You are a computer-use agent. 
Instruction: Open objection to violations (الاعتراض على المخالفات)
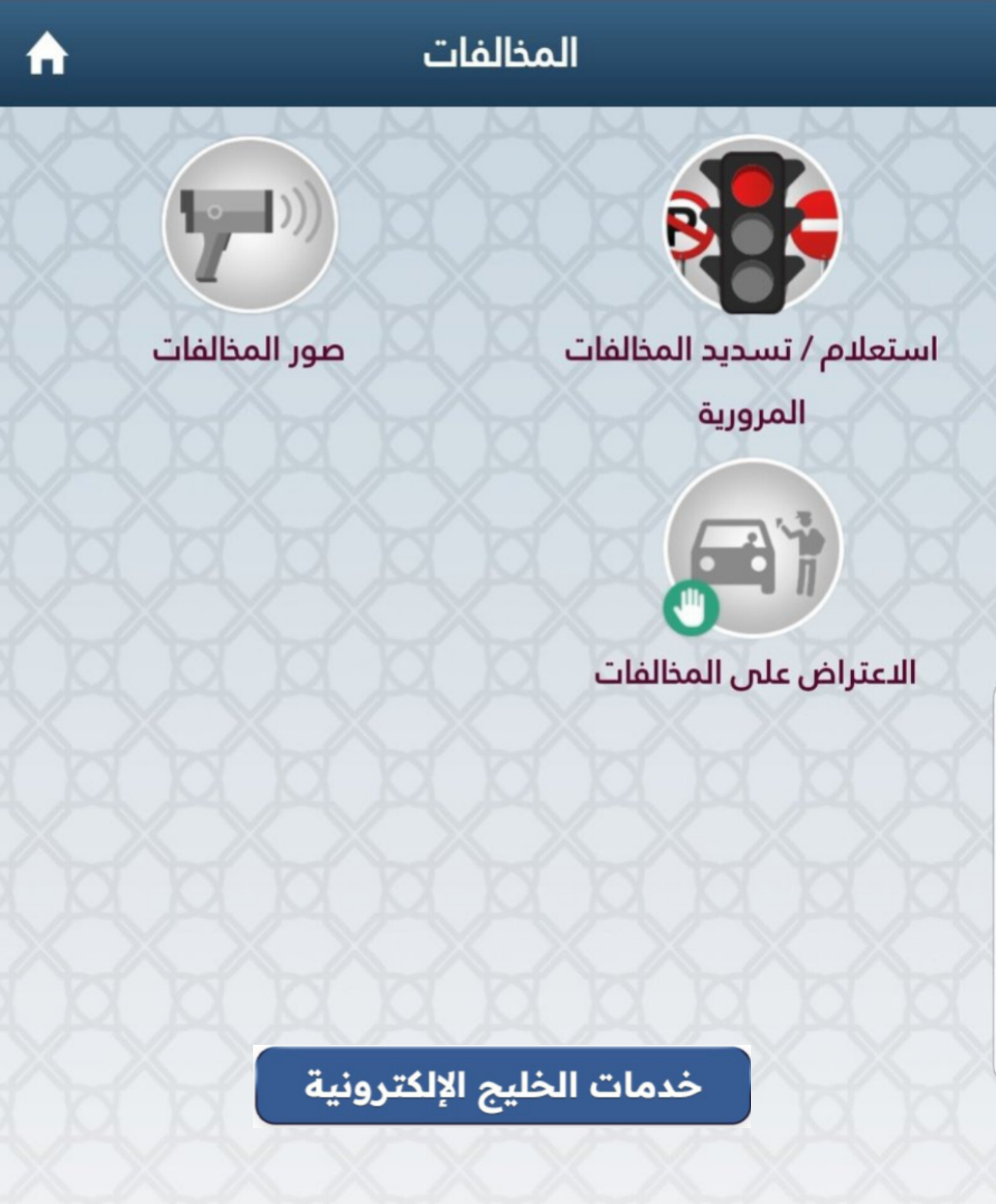pos(752,548)
